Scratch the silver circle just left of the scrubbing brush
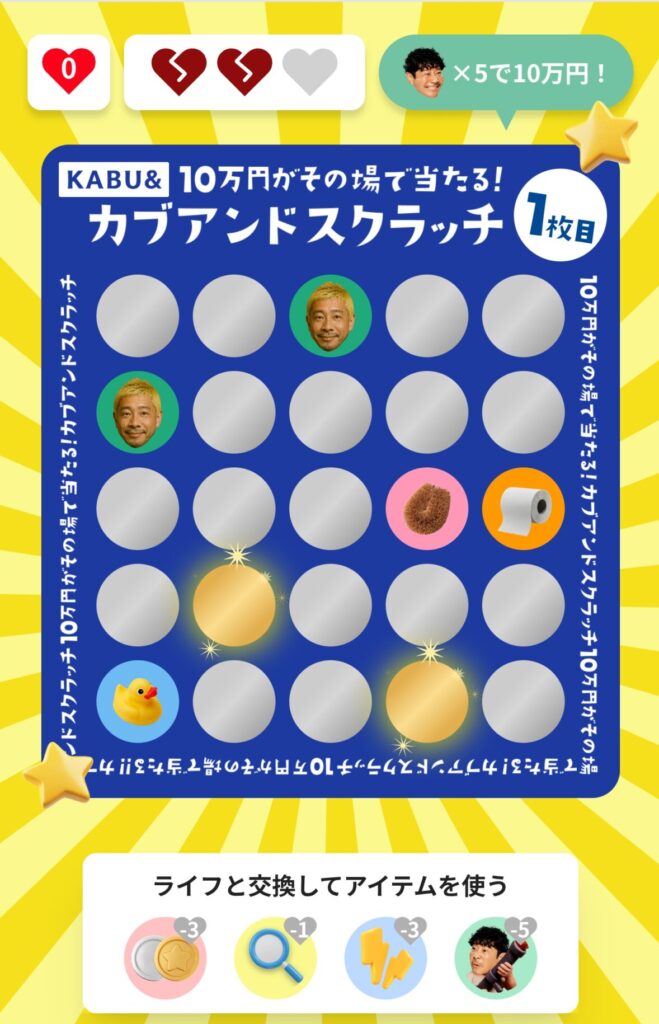The width and height of the screenshot is (659, 1024). pos(330,509)
